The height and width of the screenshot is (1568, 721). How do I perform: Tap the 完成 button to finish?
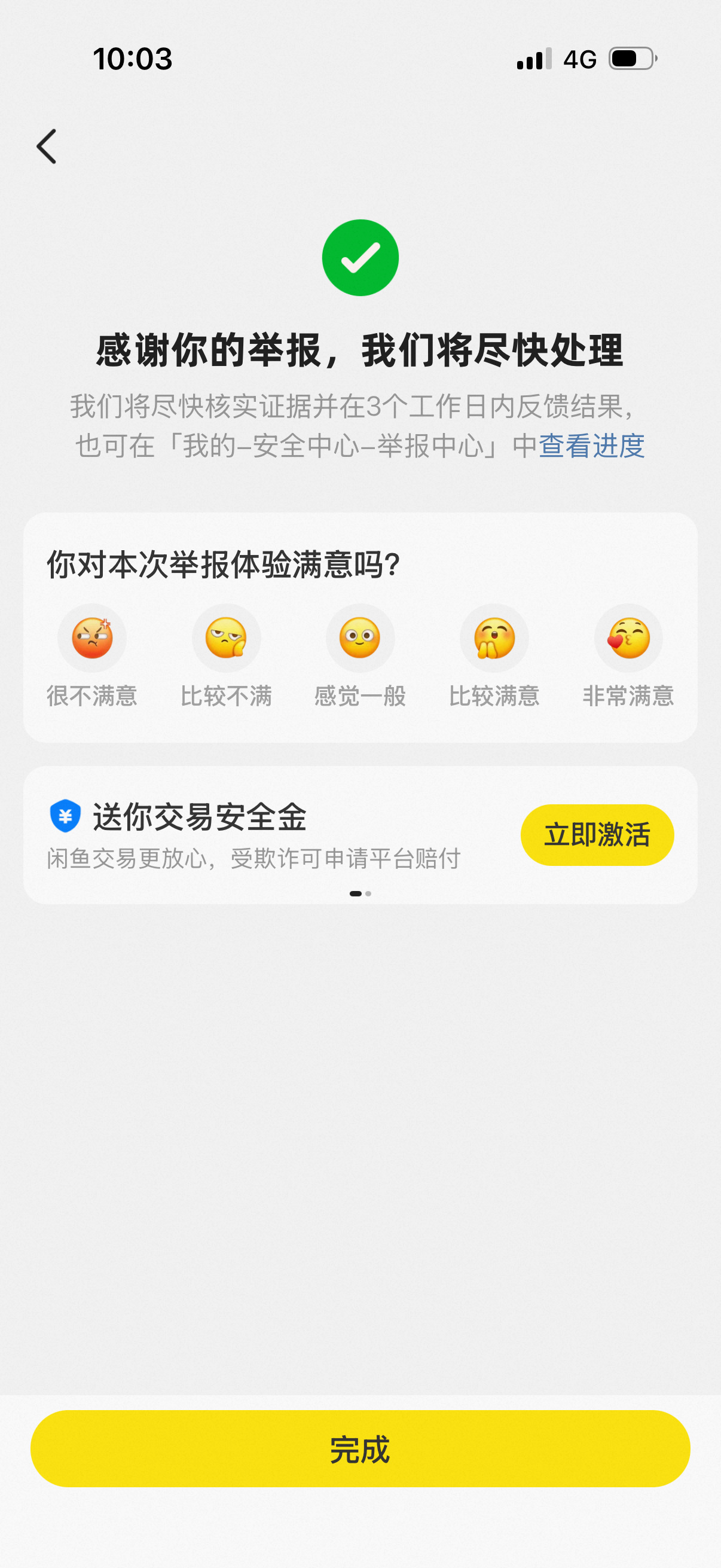360,1448
